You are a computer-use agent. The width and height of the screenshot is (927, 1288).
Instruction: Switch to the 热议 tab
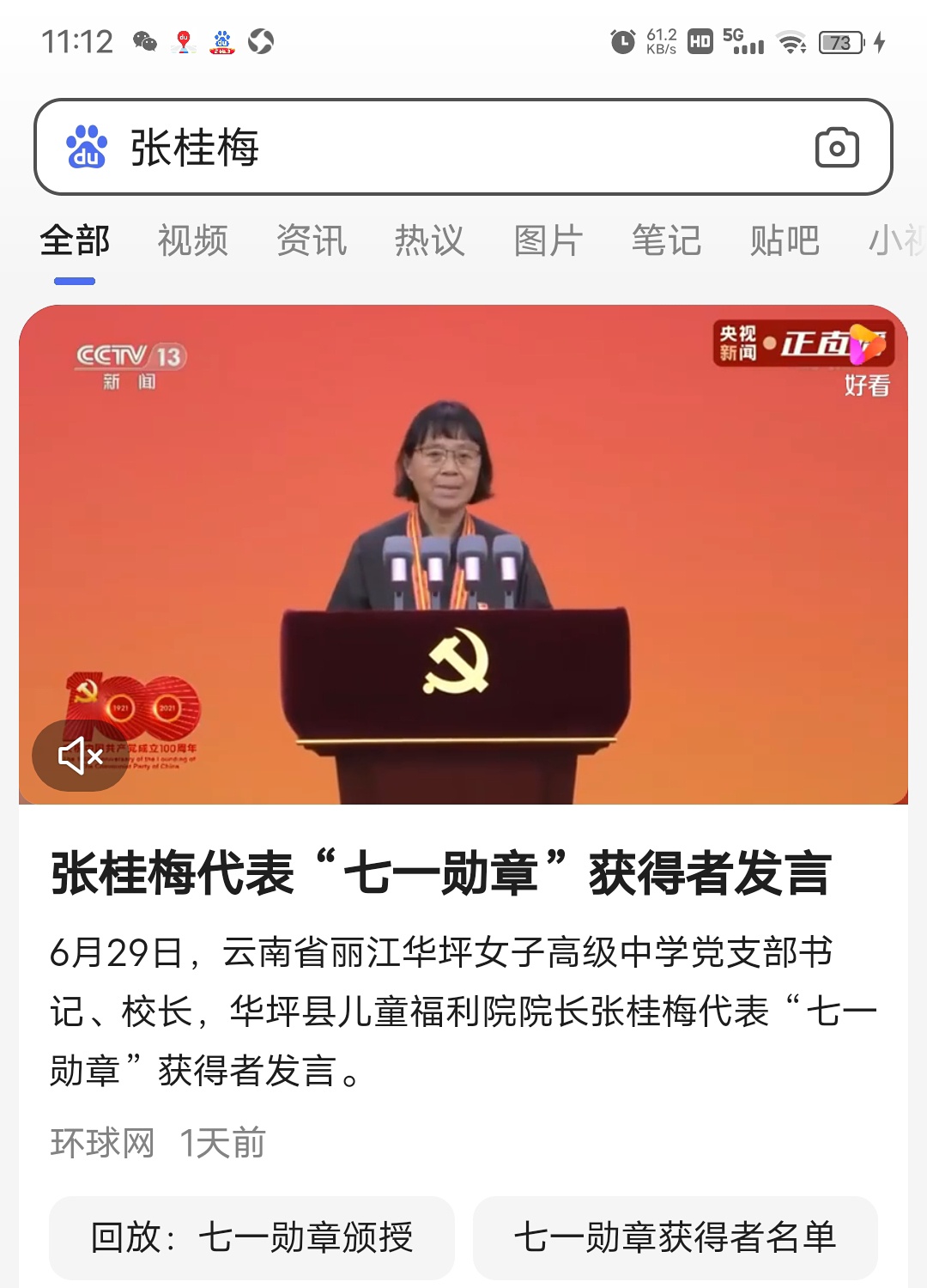(429, 240)
